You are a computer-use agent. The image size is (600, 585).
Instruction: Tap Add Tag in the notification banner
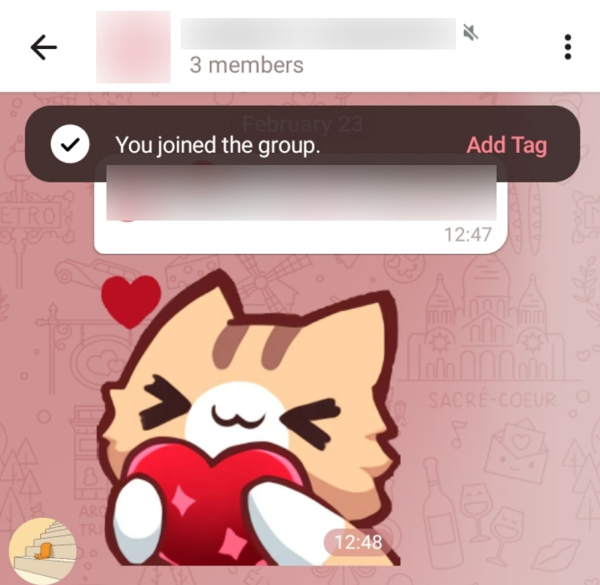(506, 145)
